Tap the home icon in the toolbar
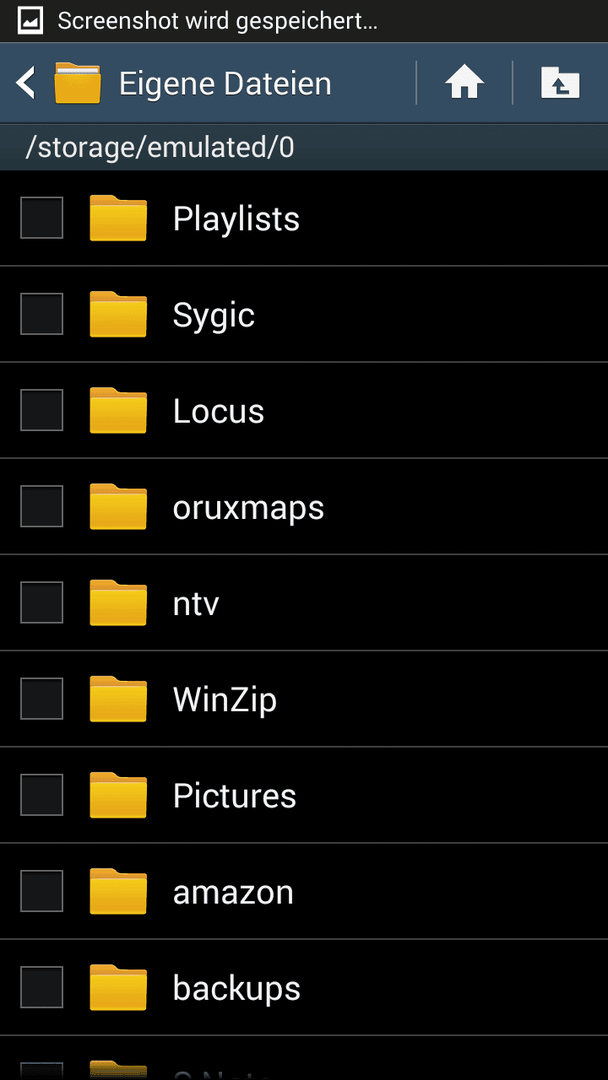This screenshot has height=1080, width=608. (x=464, y=83)
